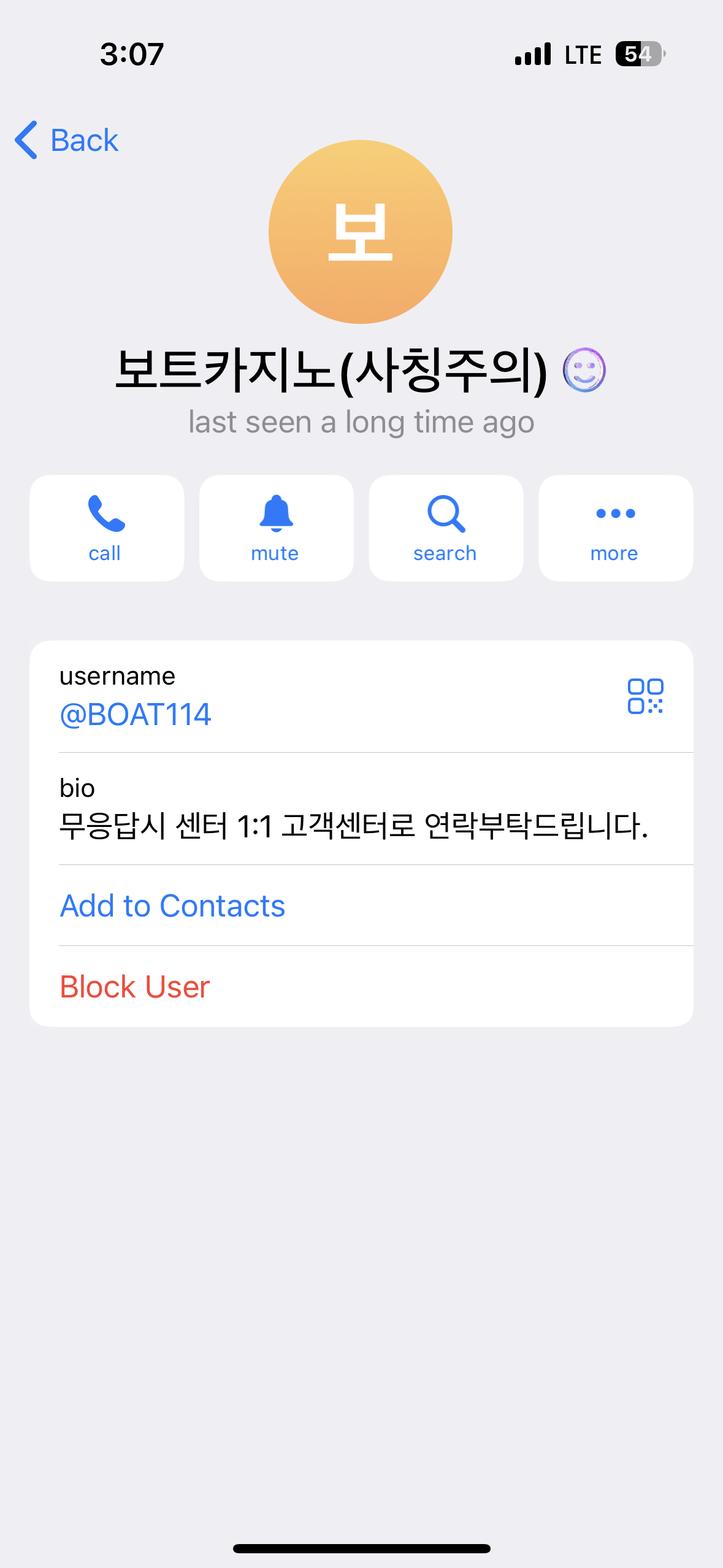Choose Block User
Viewport: 723px width, 1568px height.
(x=135, y=987)
